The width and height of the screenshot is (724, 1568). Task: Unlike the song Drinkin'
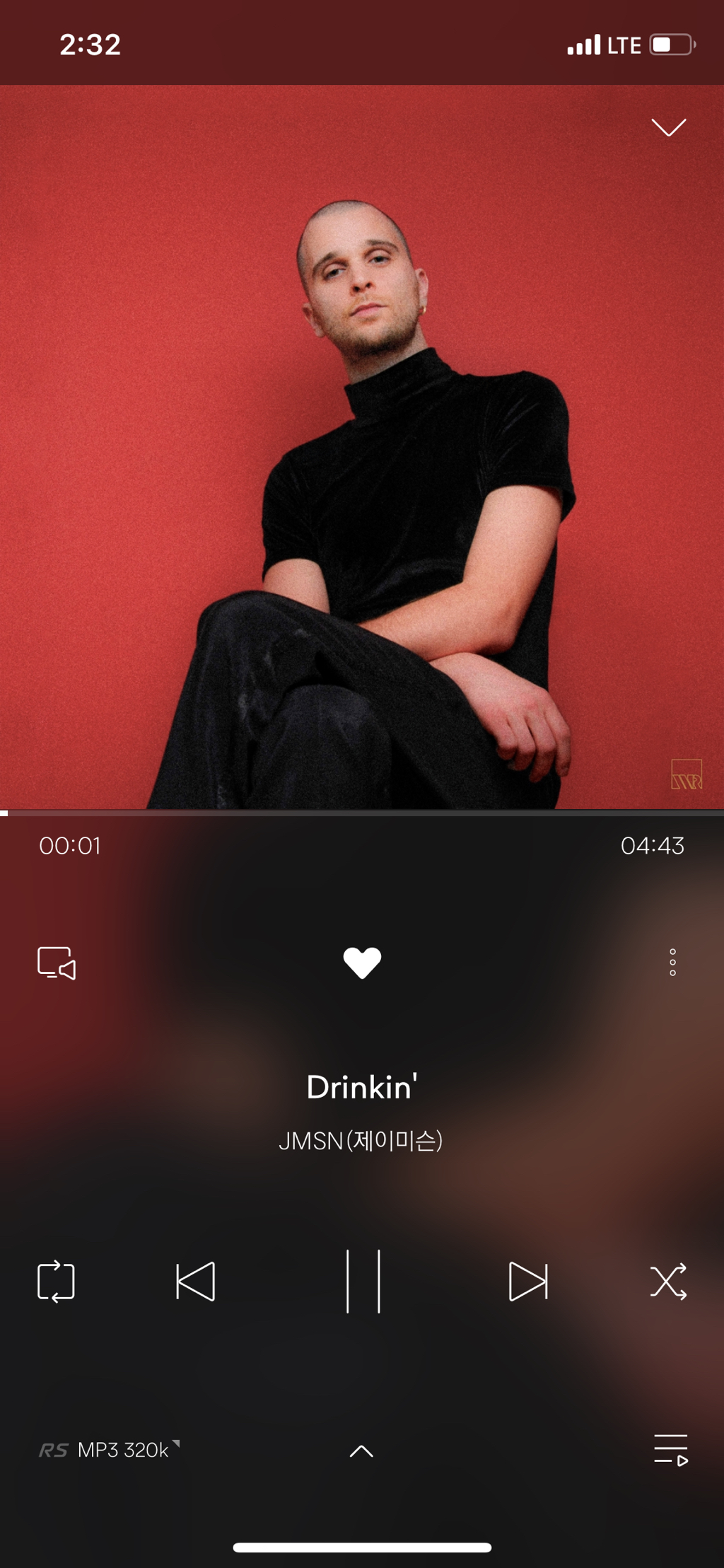pos(362,963)
